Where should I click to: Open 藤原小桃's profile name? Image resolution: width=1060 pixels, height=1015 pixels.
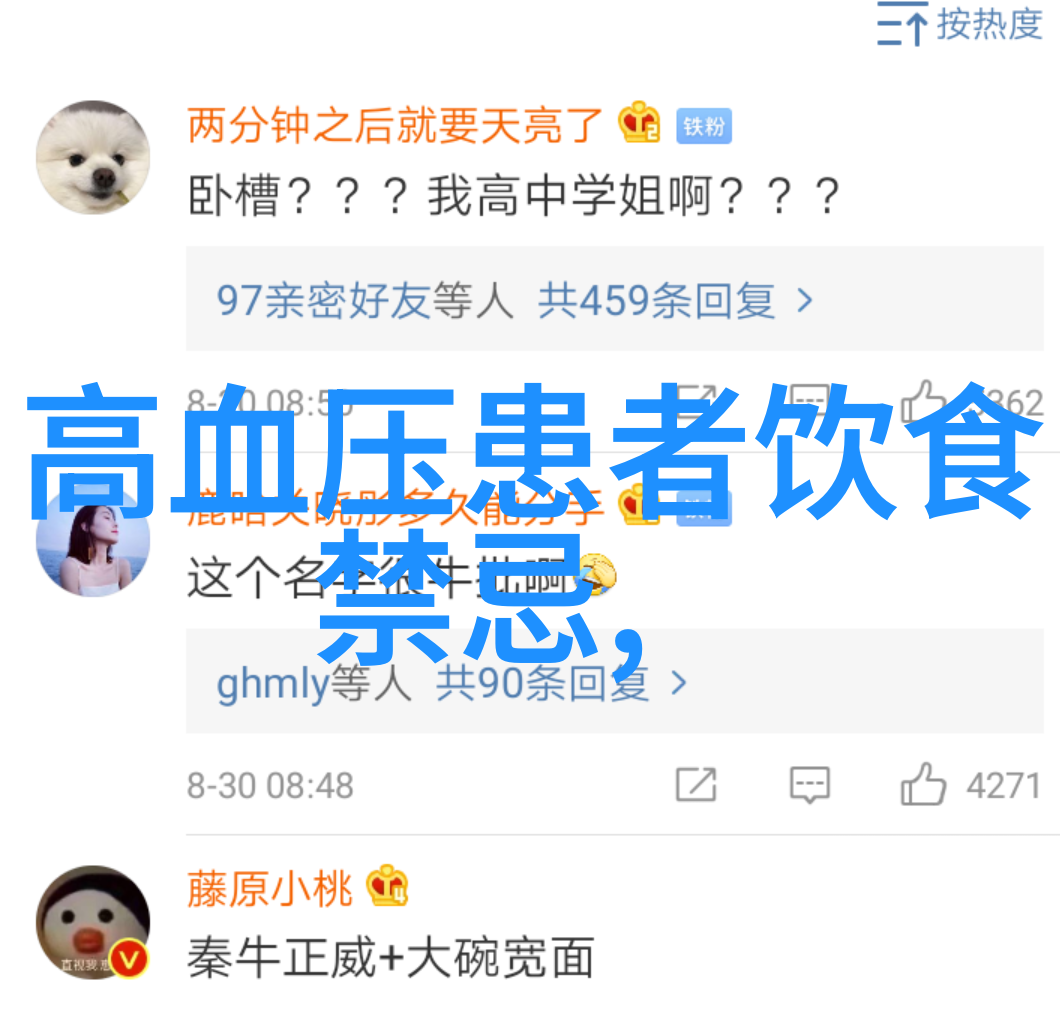click(x=270, y=888)
